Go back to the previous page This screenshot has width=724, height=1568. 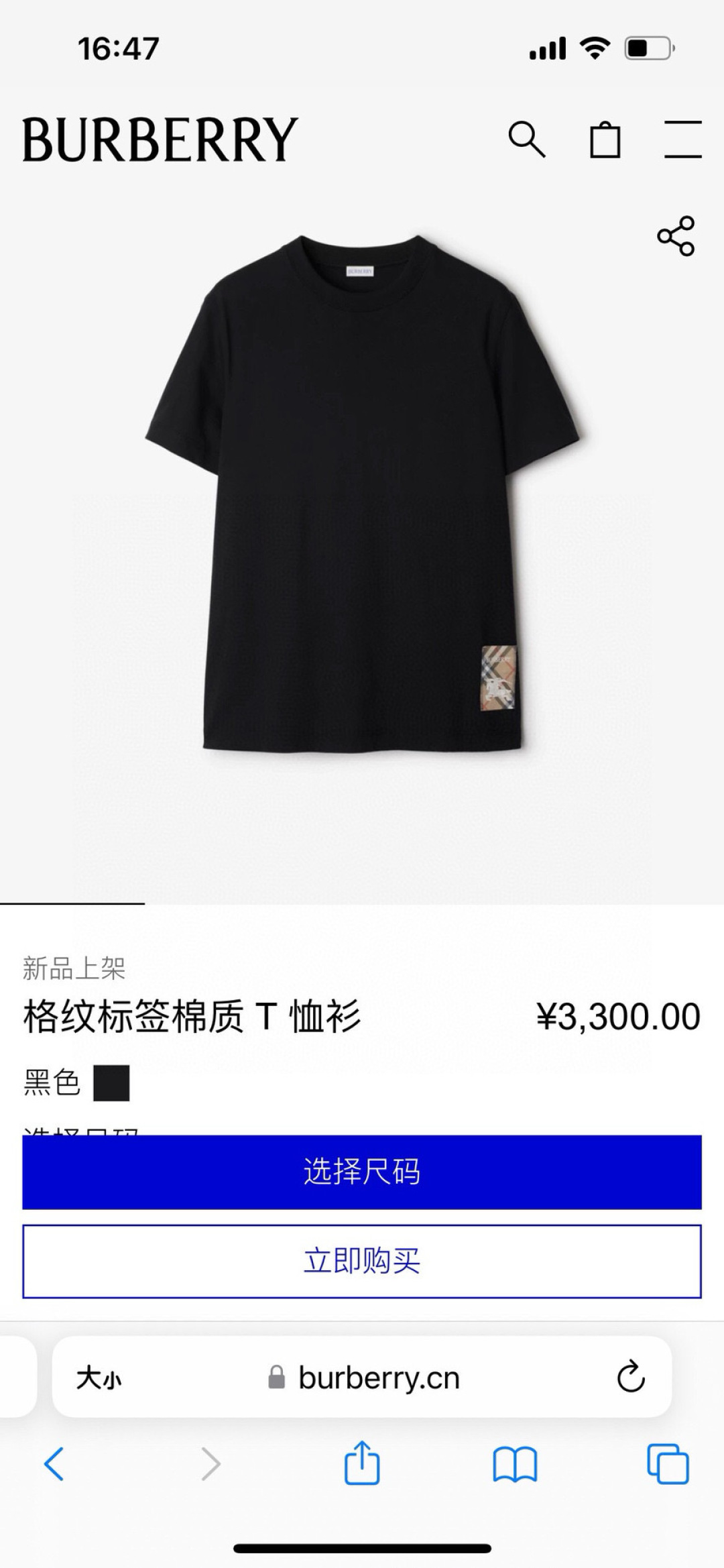(55, 1463)
